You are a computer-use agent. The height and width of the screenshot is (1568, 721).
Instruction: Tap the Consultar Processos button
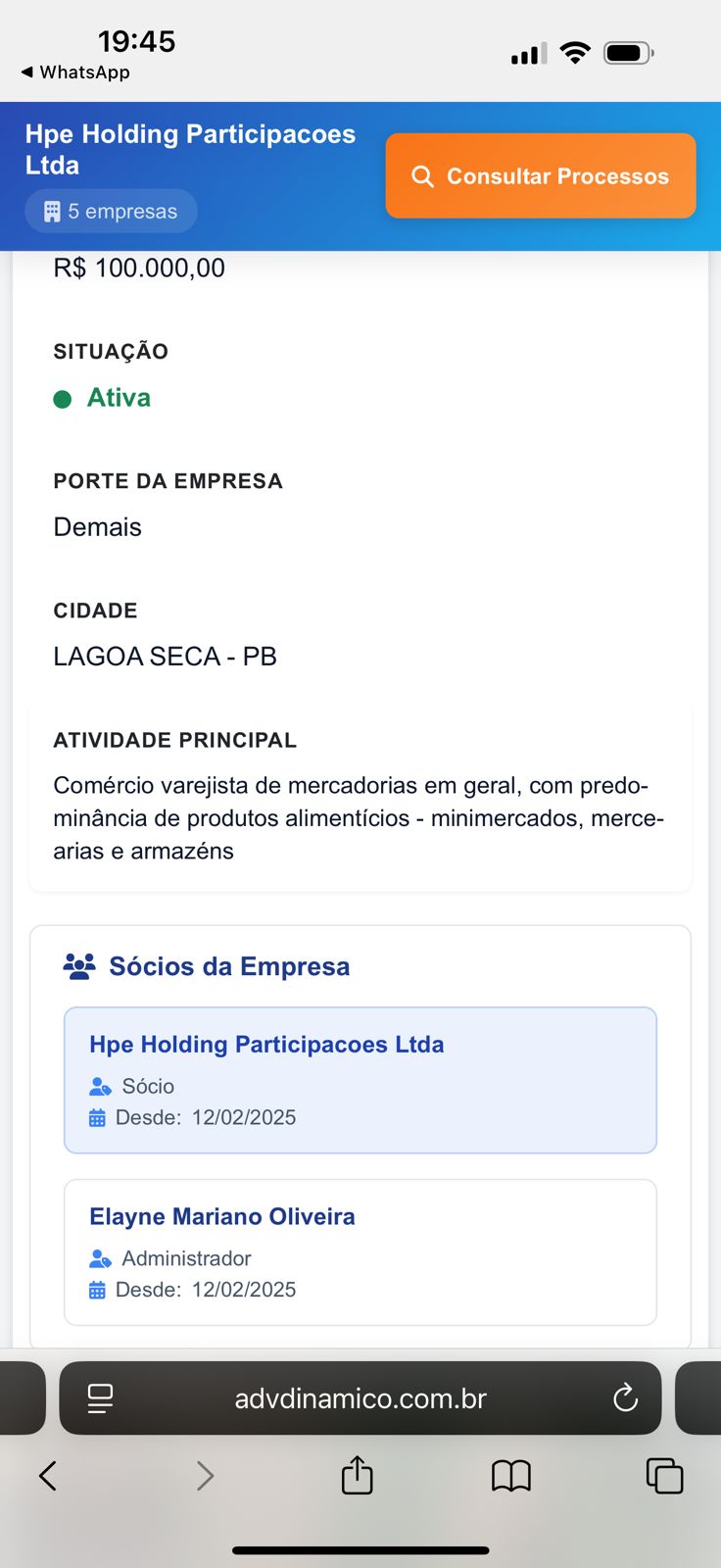[x=541, y=176]
